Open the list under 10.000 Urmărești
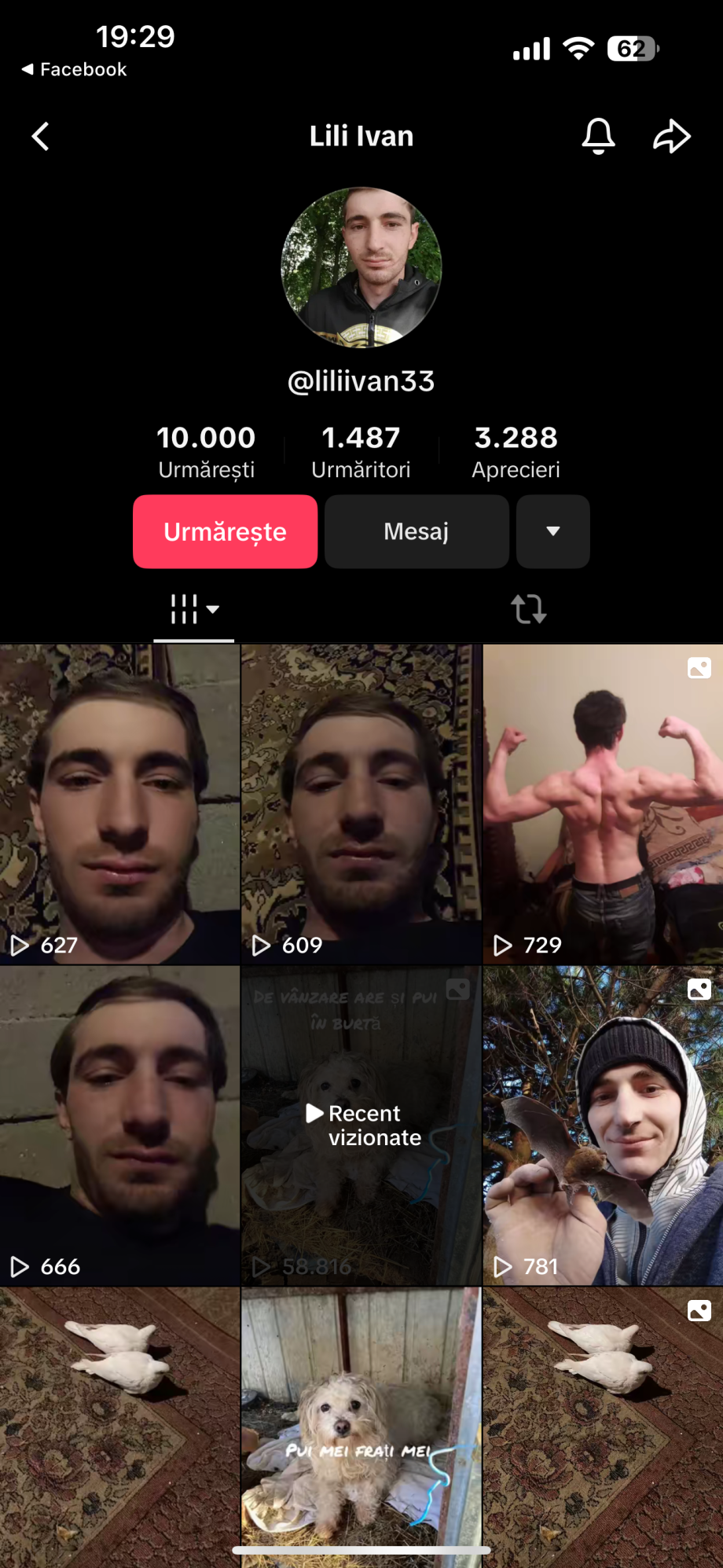 tap(206, 452)
